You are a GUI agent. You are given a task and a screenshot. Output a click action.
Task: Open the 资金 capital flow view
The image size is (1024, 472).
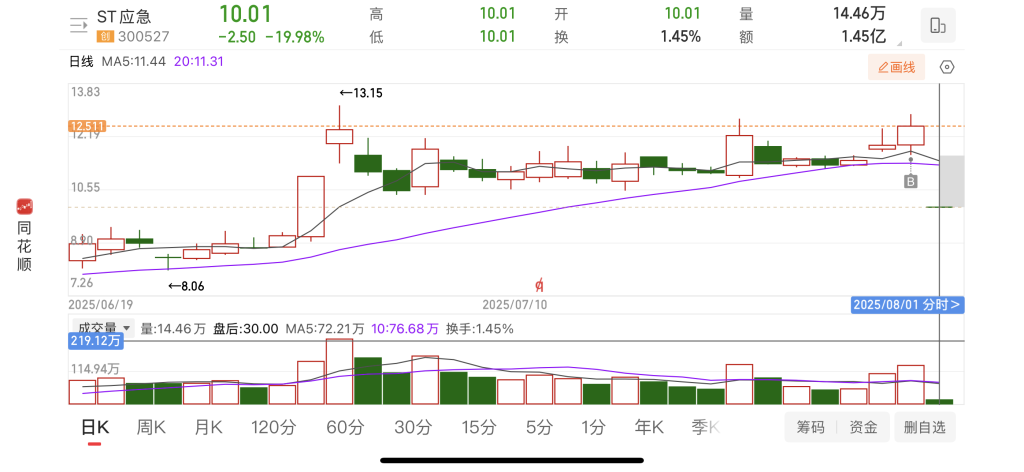coord(863,428)
